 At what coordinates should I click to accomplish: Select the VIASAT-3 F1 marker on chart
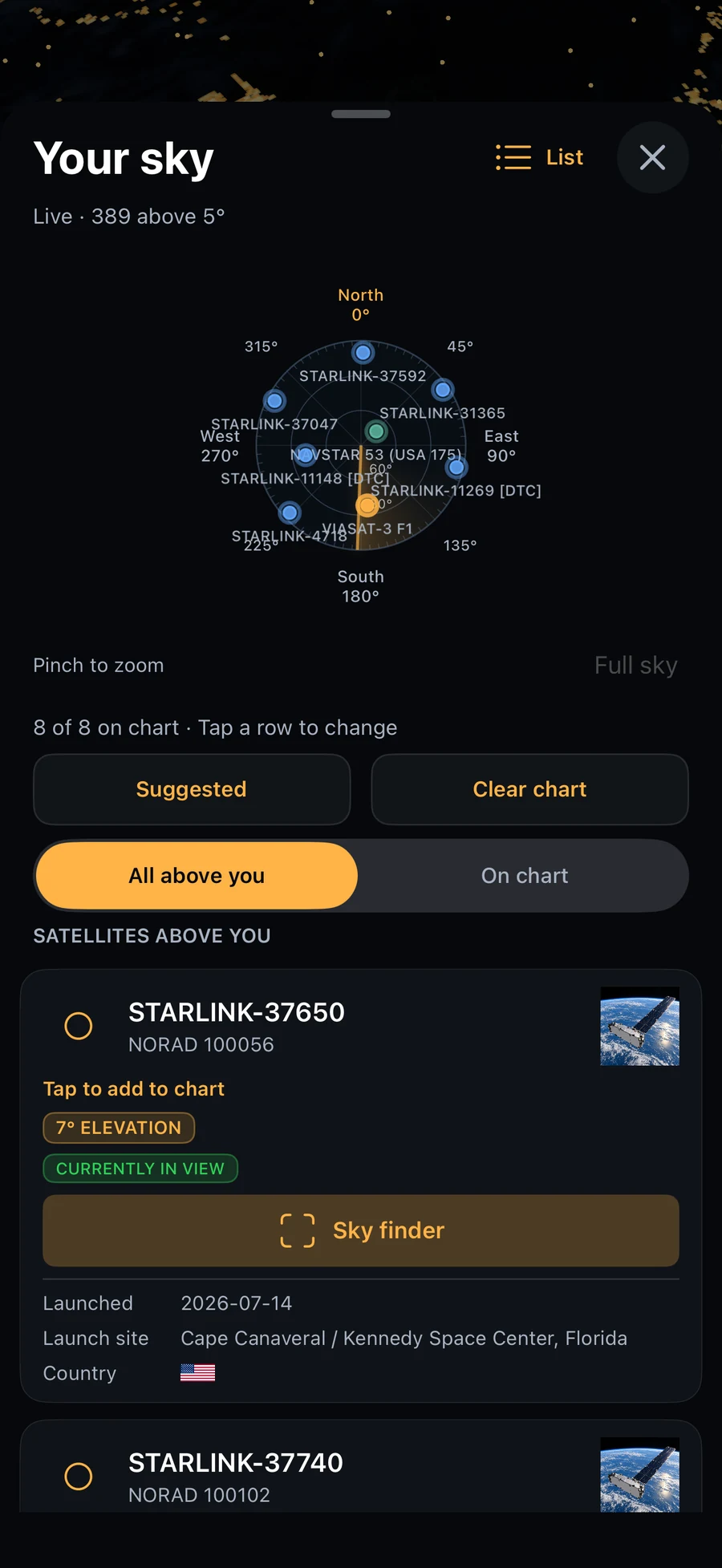click(x=367, y=505)
